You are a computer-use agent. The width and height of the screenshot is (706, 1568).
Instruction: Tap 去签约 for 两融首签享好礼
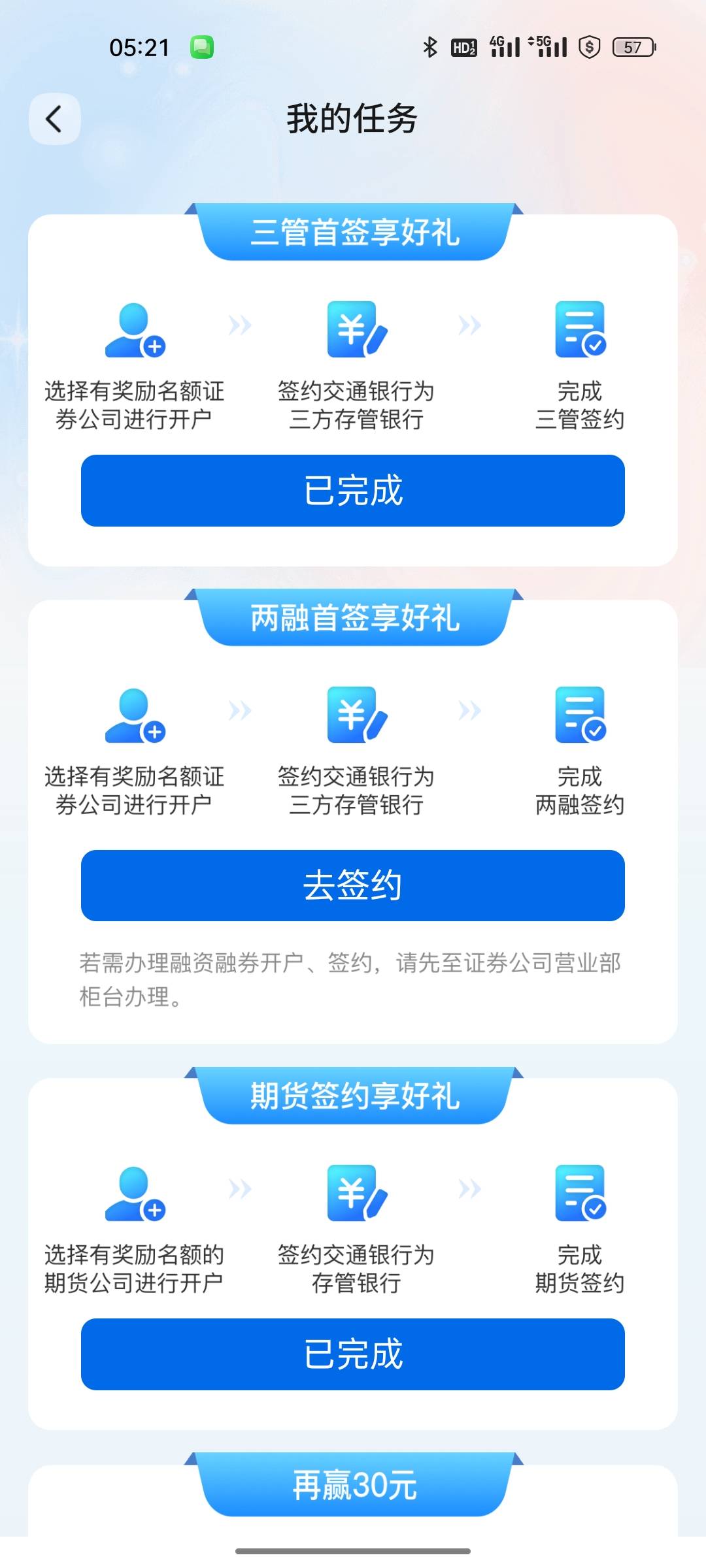(353, 885)
